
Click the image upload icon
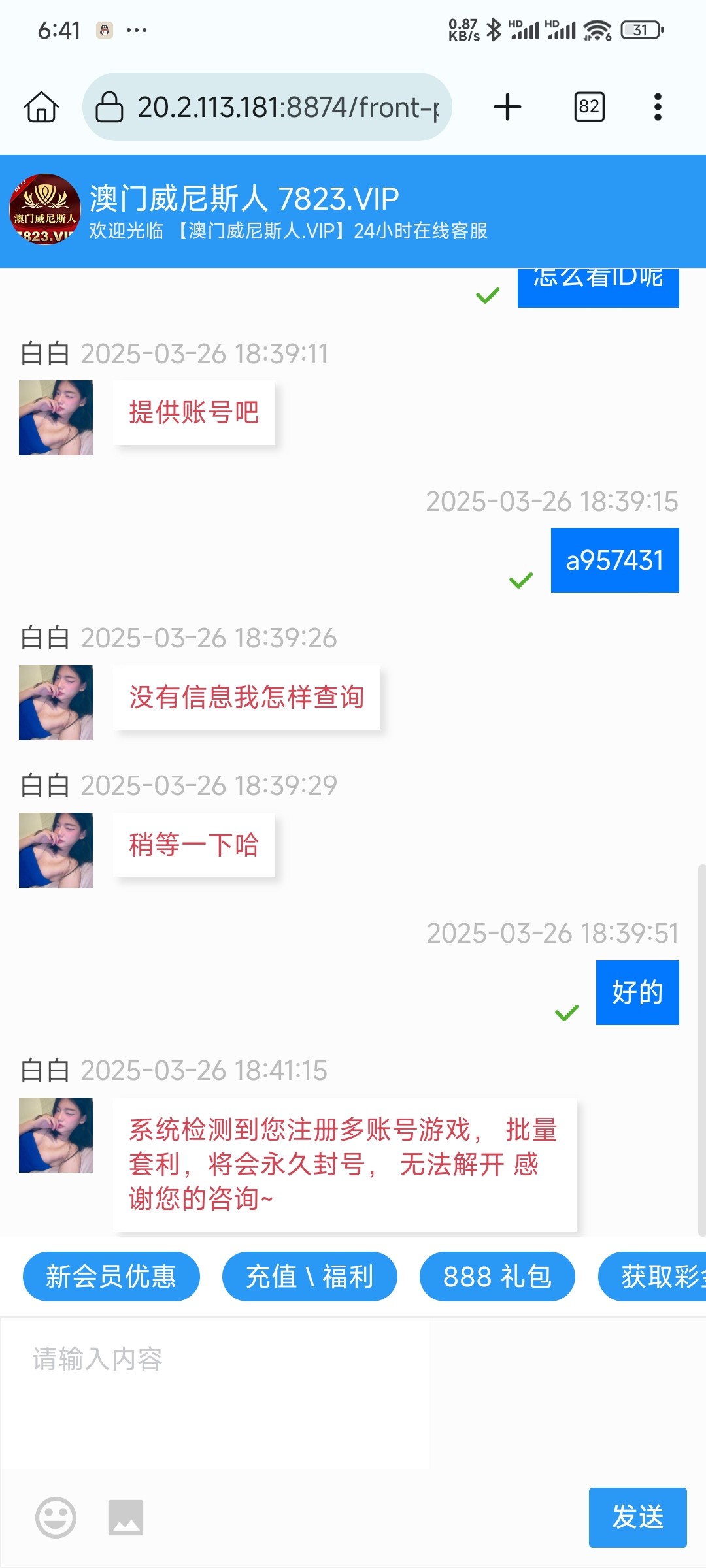[x=127, y=1518]
